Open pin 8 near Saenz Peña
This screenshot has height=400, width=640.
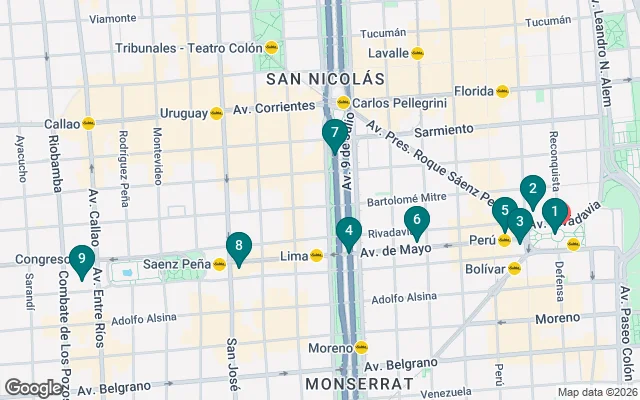click(x=238, y=246)
